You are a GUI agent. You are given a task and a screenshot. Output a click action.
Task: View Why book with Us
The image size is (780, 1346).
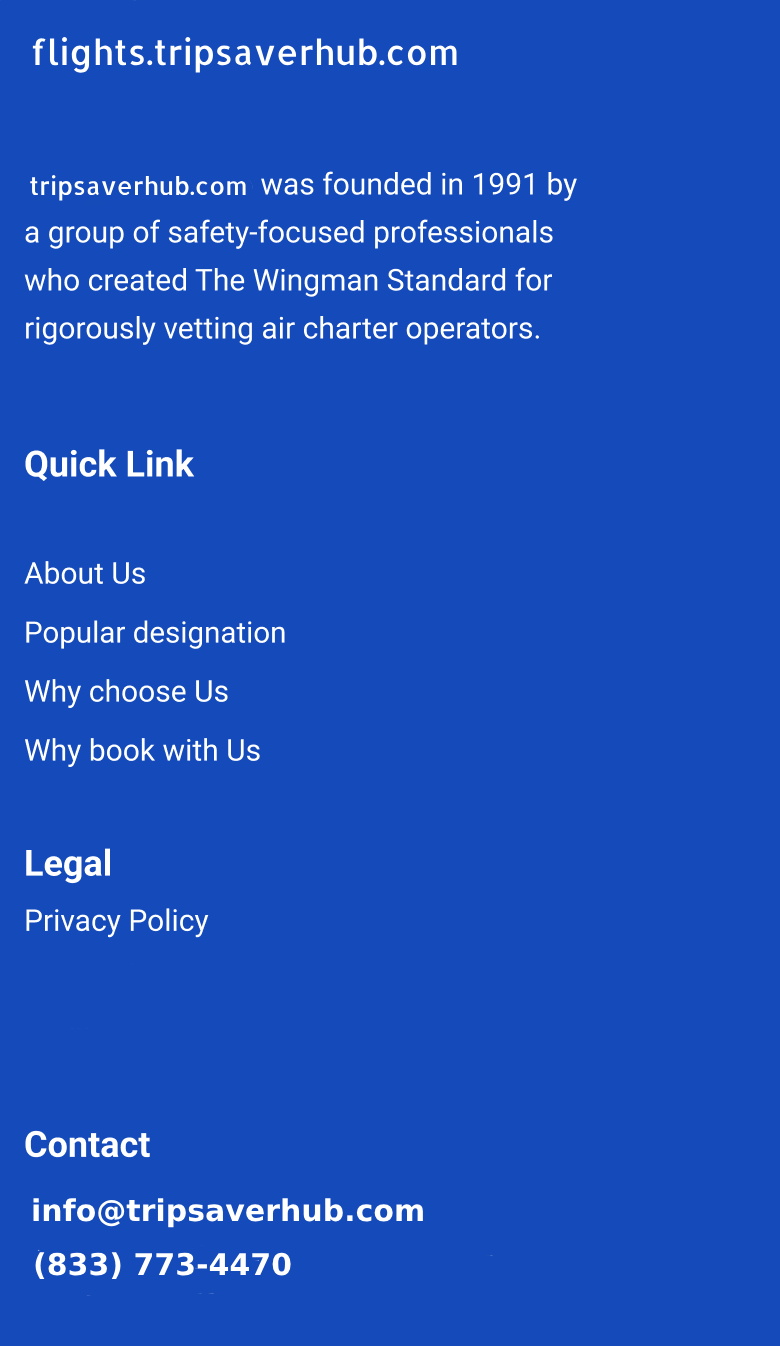142,751
